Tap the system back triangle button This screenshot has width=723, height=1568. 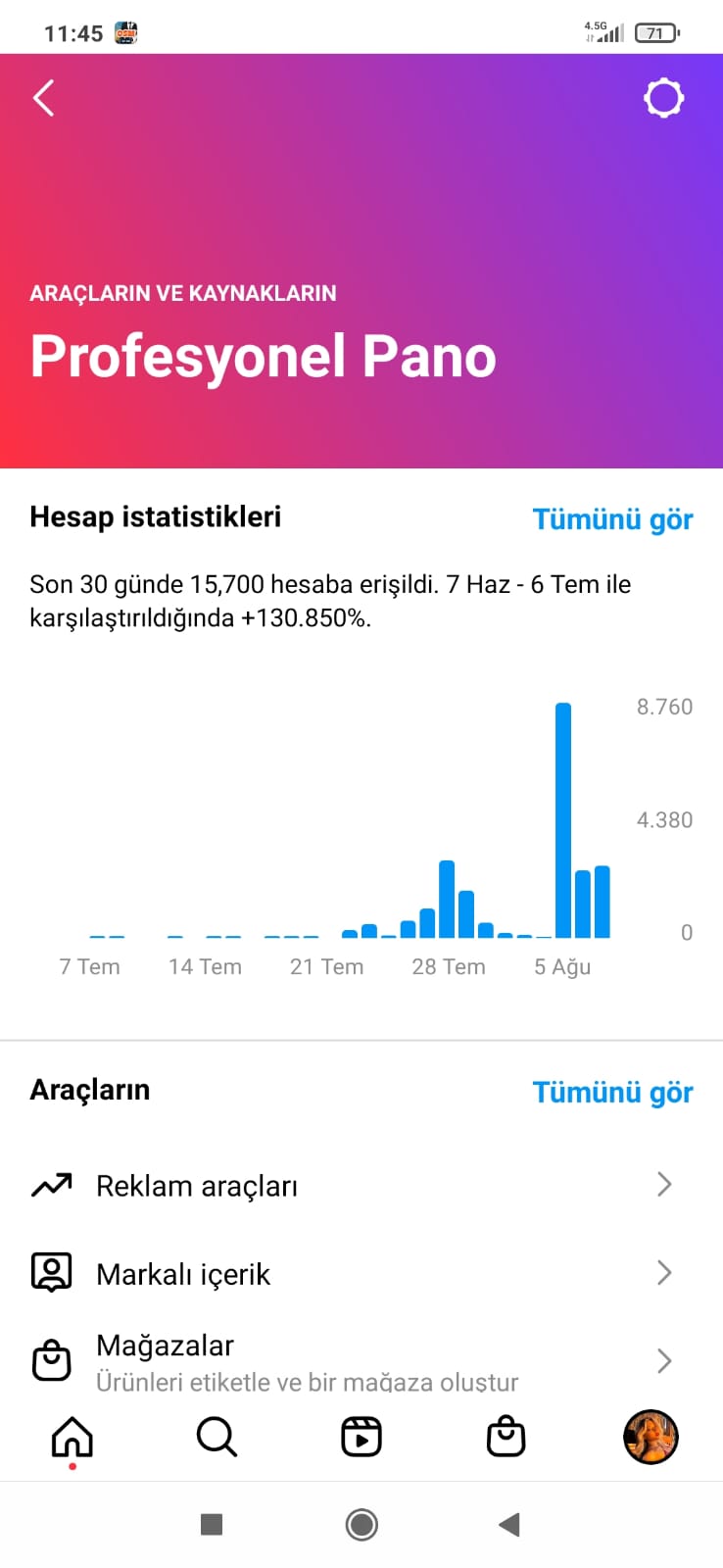pyautogui.click(x=508, y=1524)
